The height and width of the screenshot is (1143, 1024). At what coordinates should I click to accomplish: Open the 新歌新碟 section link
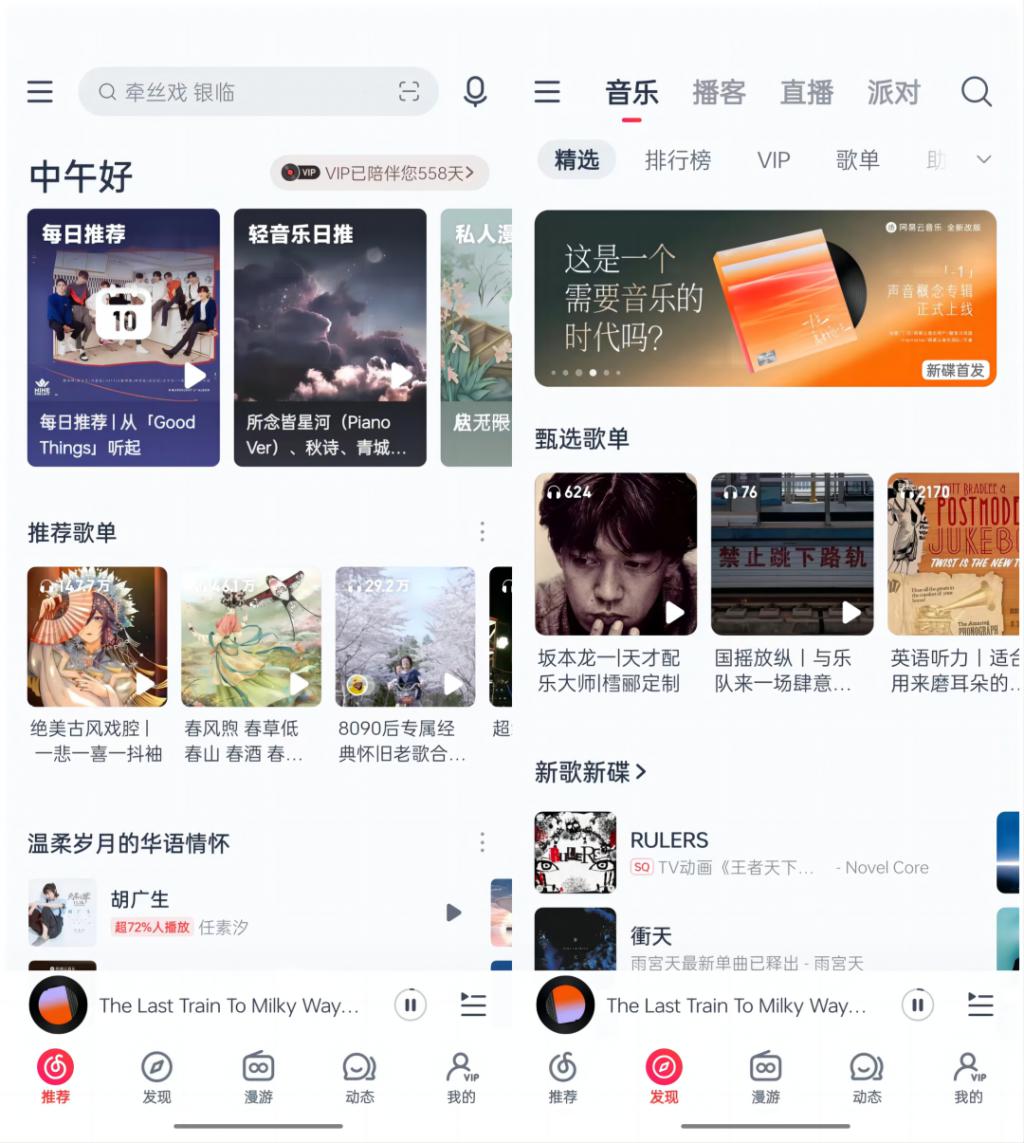(x=590, y=772)
